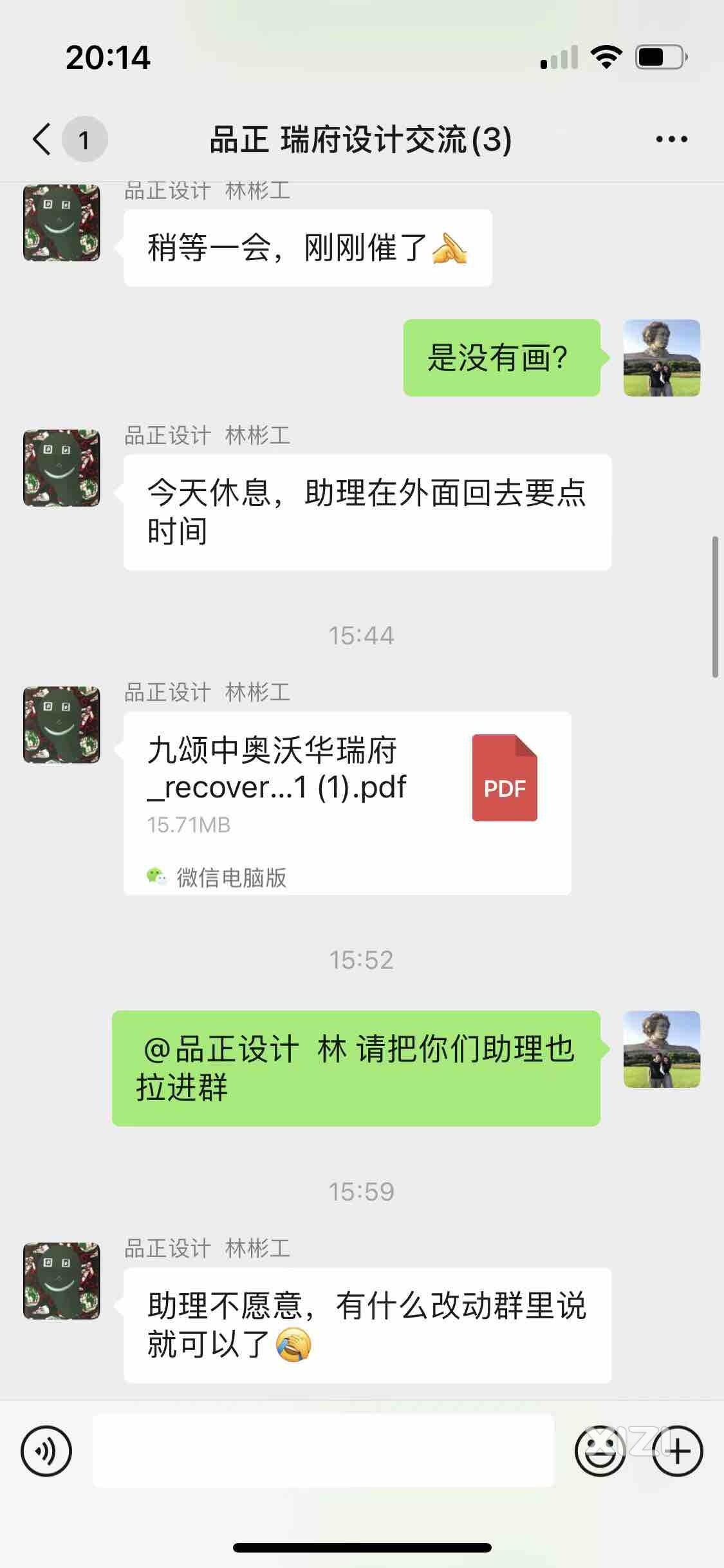Screen dimensions: 724x1568
Task: Switch to voice message input
Action: [46, 1451]
